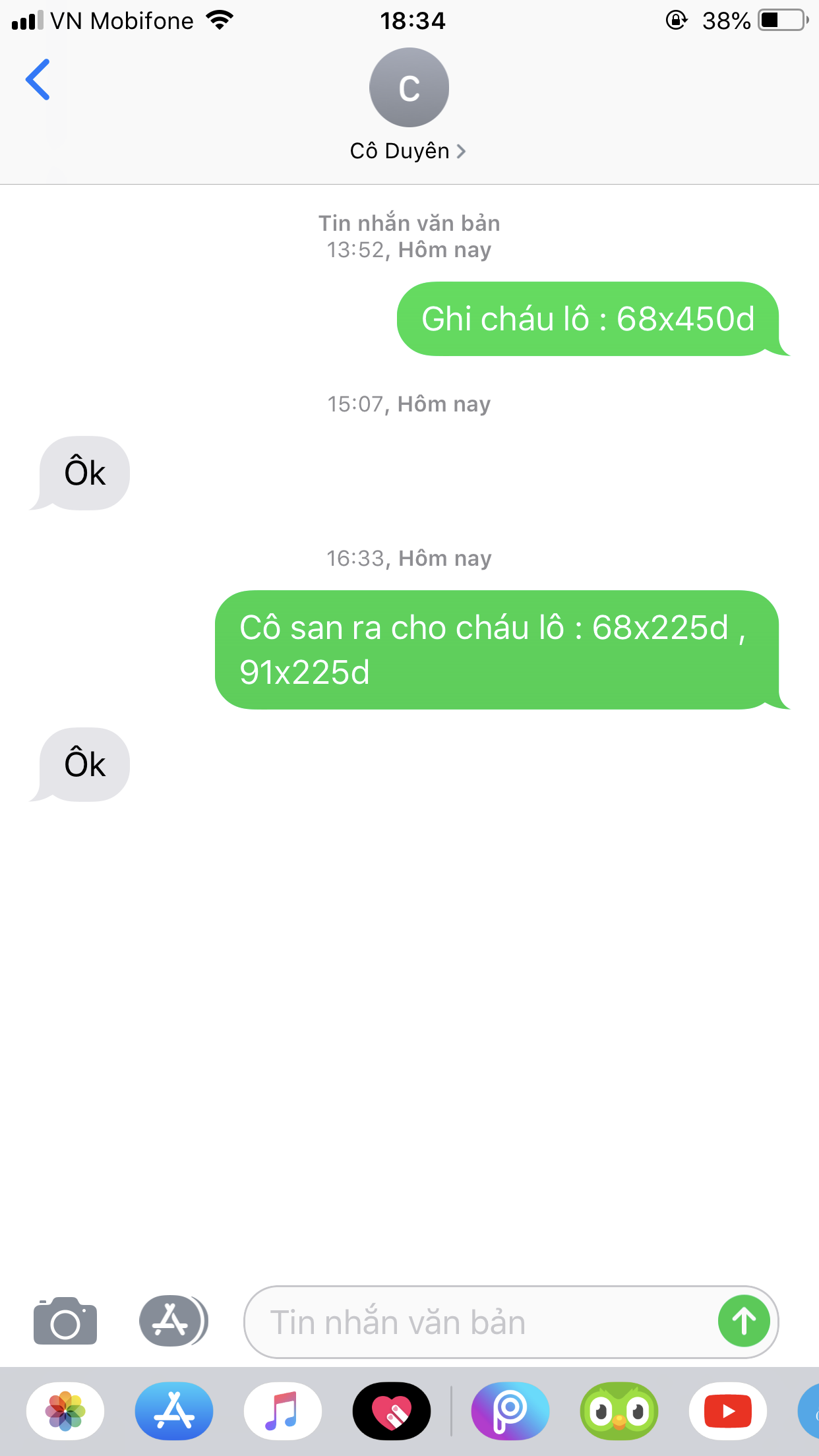The height and width of the screenshot is (1456, 819).
Task: Go back to the messages list
Action: coord(38,80)
